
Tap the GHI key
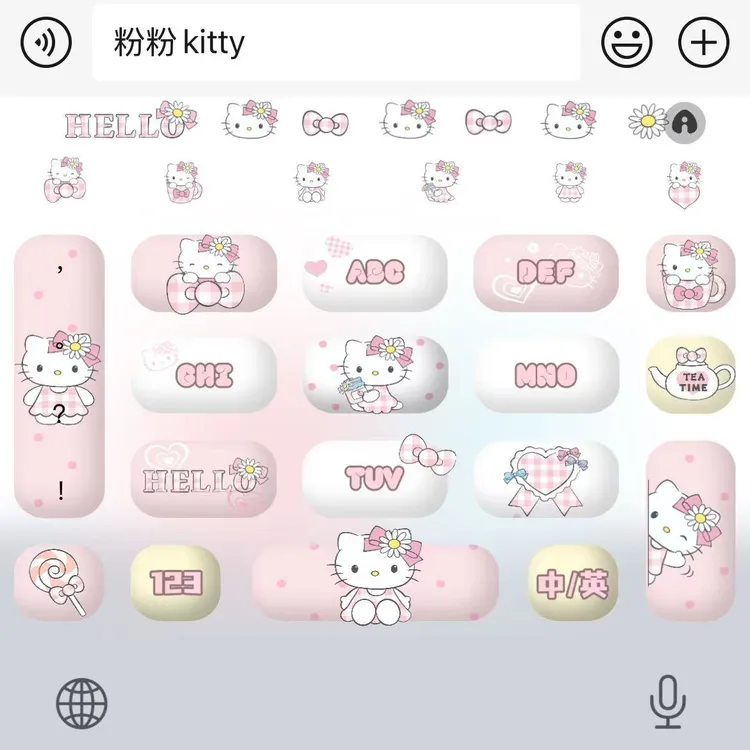[204, 375]
